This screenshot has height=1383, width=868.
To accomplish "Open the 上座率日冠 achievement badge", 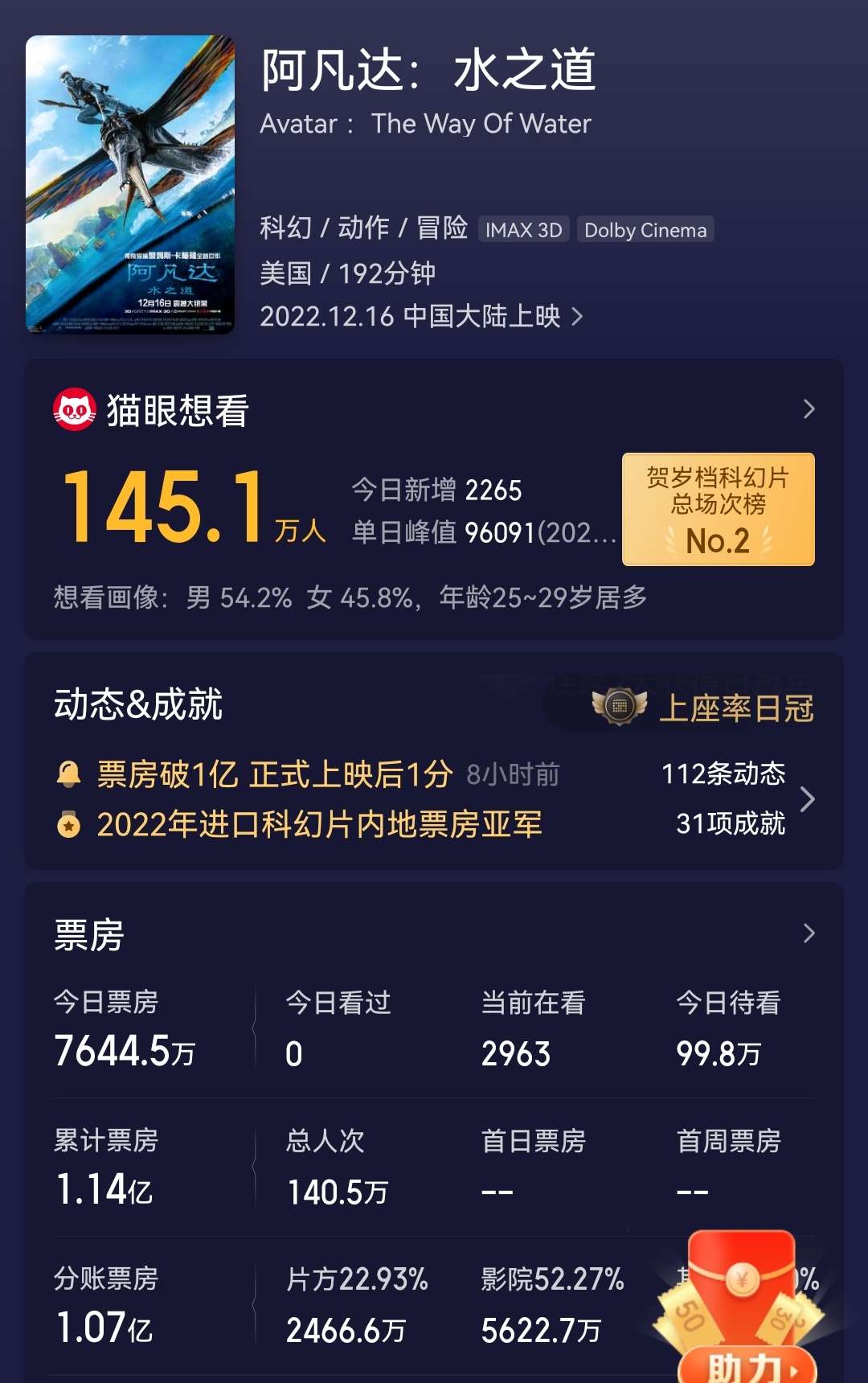I will 704,708.
